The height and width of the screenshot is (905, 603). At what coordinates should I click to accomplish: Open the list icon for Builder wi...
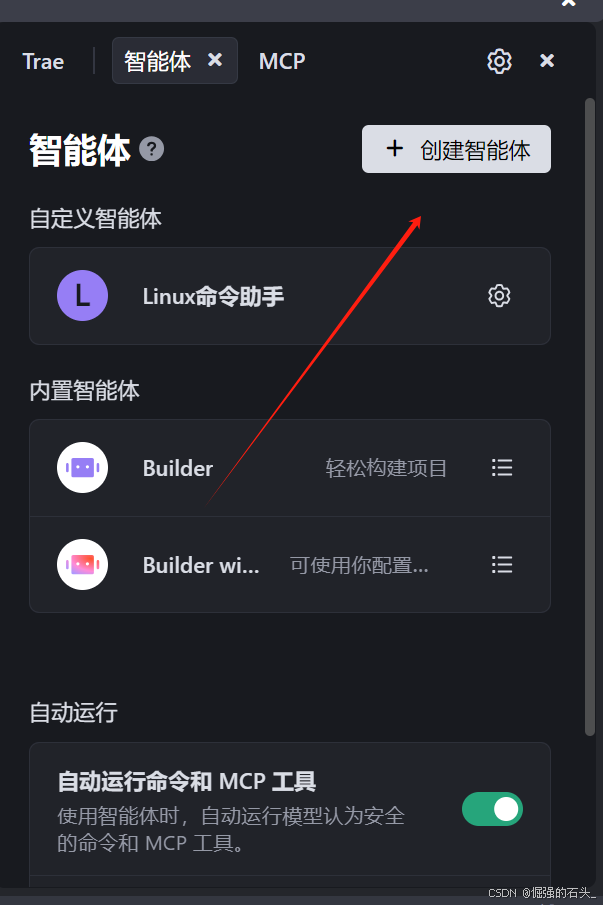click(x=502, y=565)
